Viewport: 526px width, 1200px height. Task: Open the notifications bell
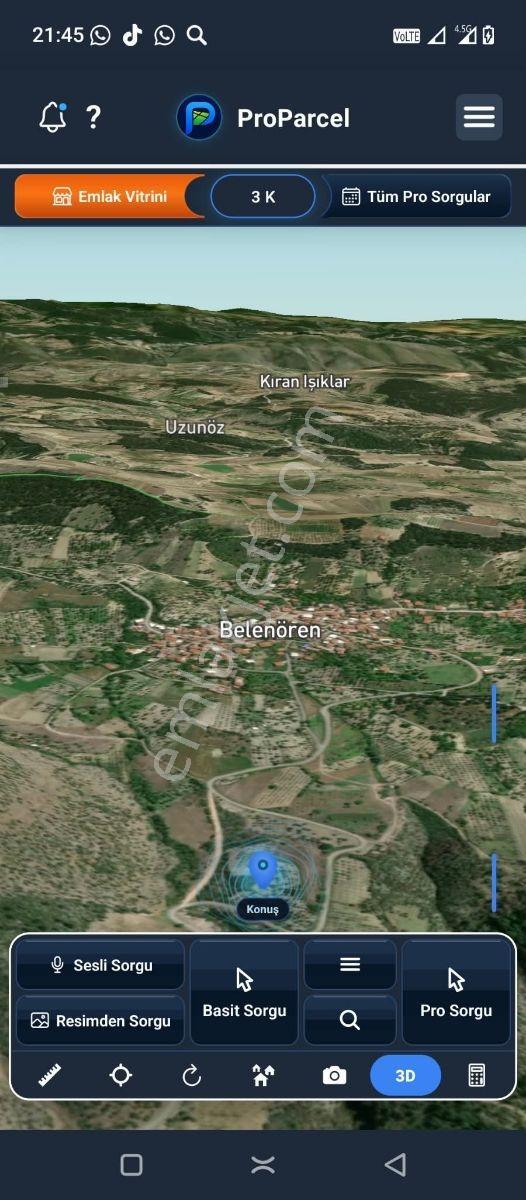pos(53,117)
